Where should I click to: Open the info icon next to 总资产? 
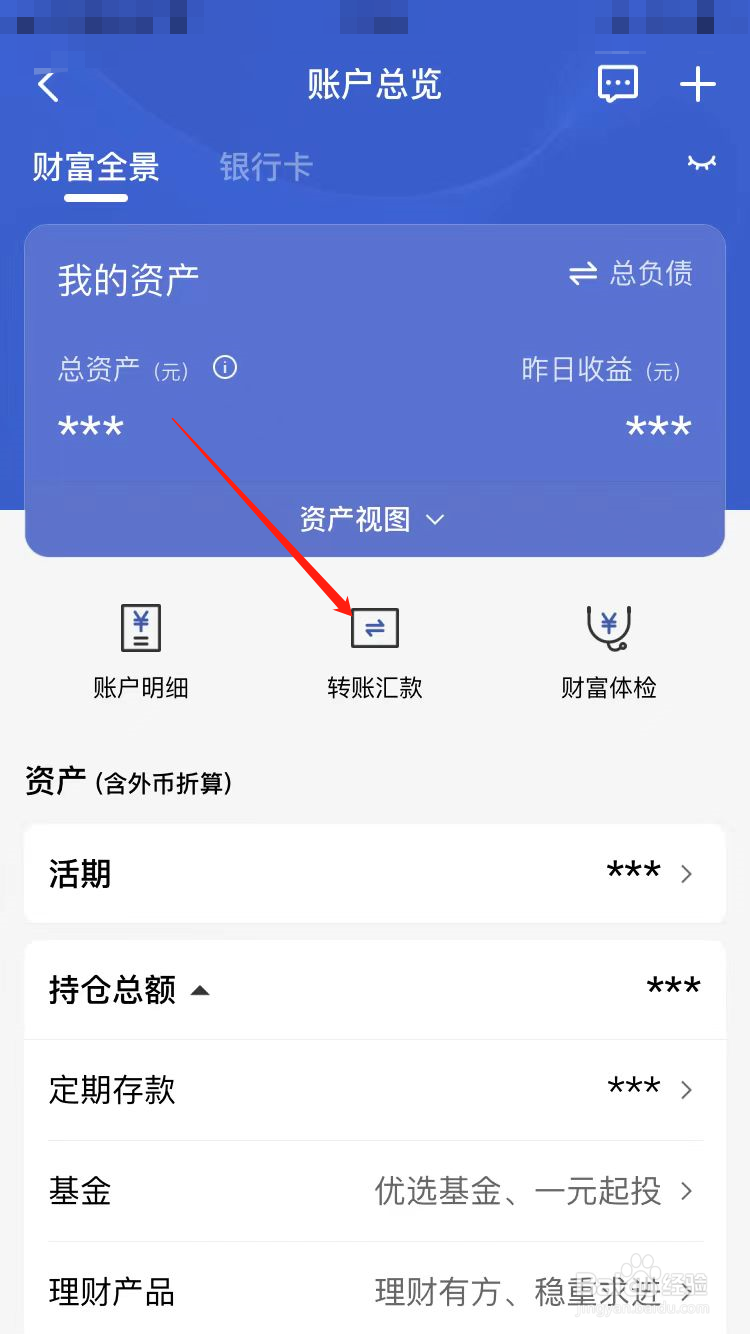[224, 368]
